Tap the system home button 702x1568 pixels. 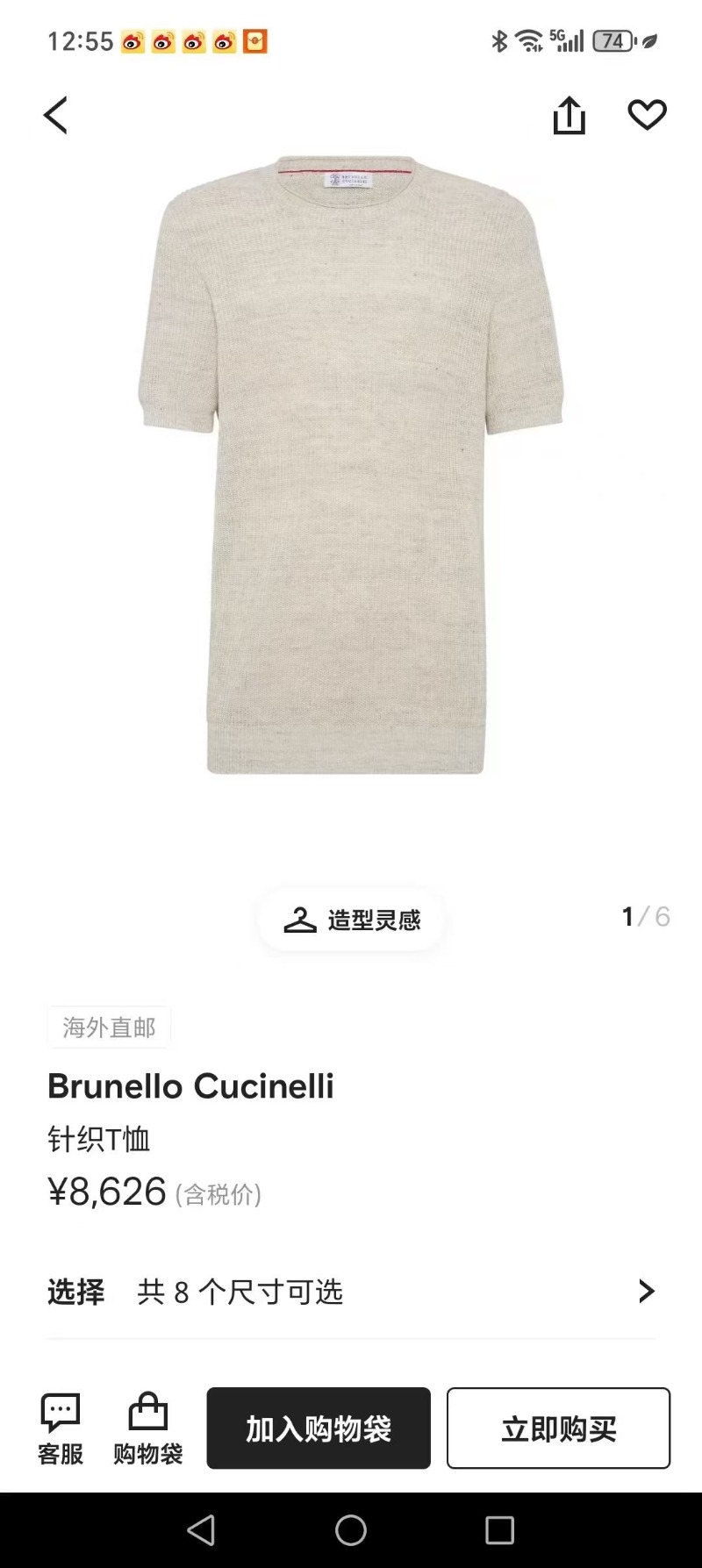point(351,1530)
